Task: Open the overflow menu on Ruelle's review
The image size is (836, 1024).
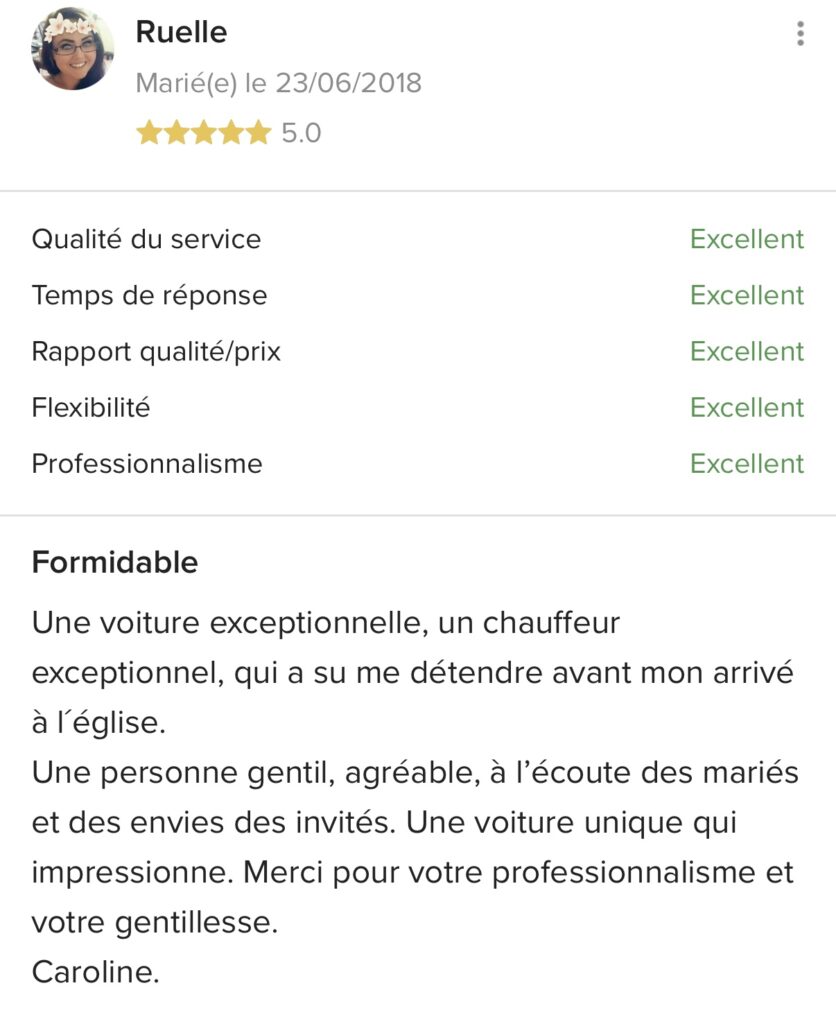Action: pos(800,34)
